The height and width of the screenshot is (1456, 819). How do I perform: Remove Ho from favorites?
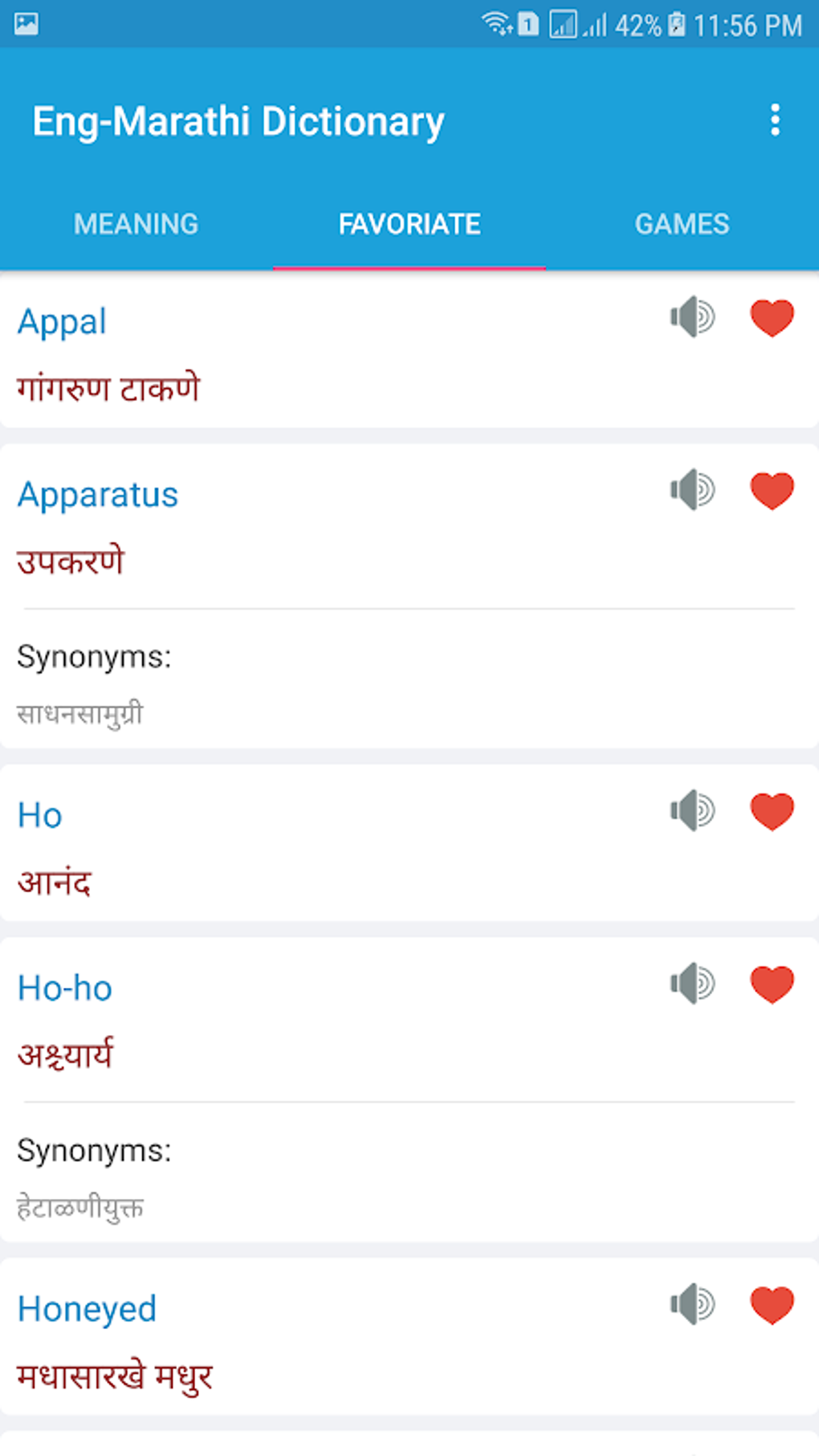[771, 811]
